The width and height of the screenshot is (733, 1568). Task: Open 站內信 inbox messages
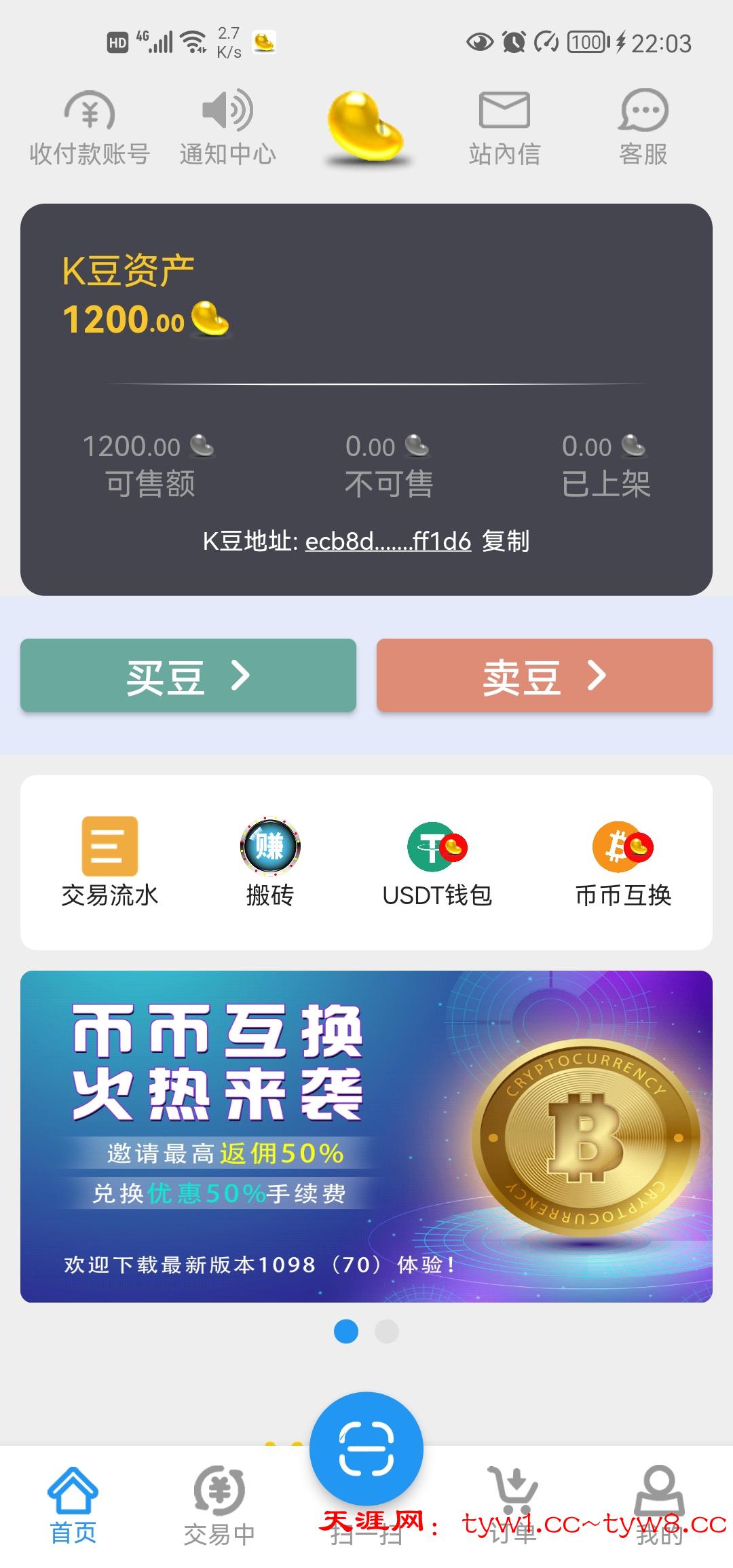point(504,128)
